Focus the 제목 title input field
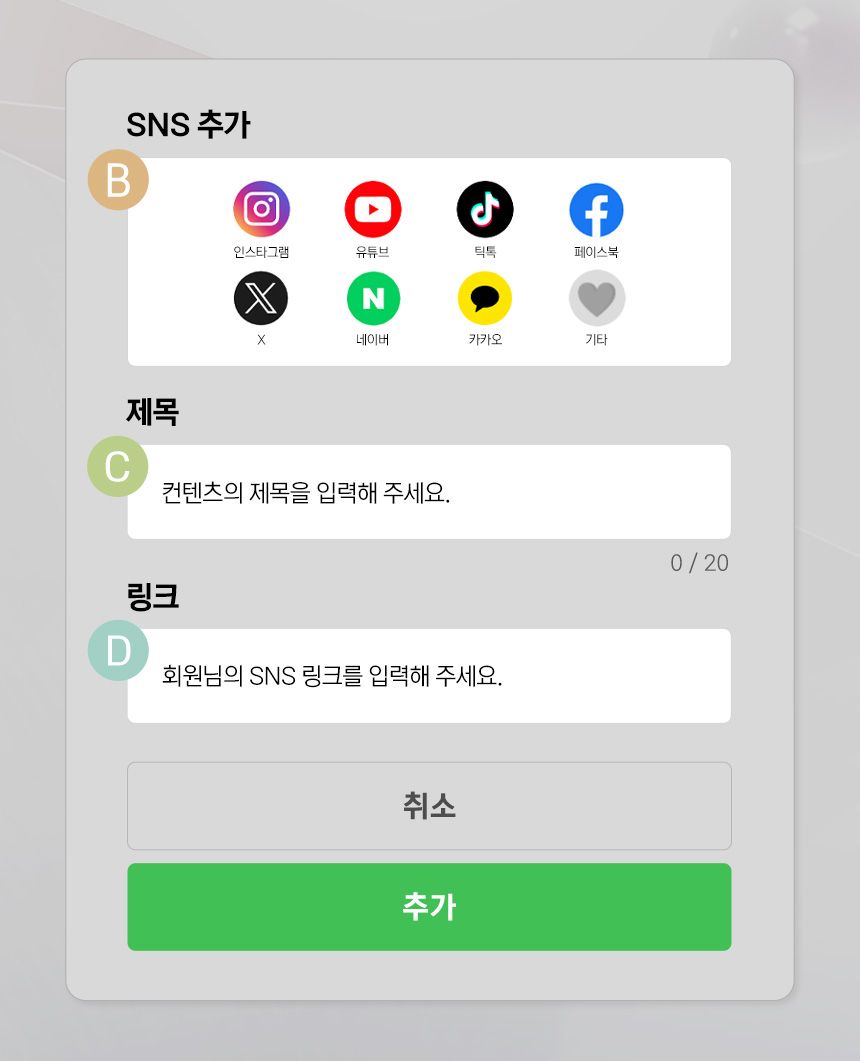 click(x=430, y=492)
